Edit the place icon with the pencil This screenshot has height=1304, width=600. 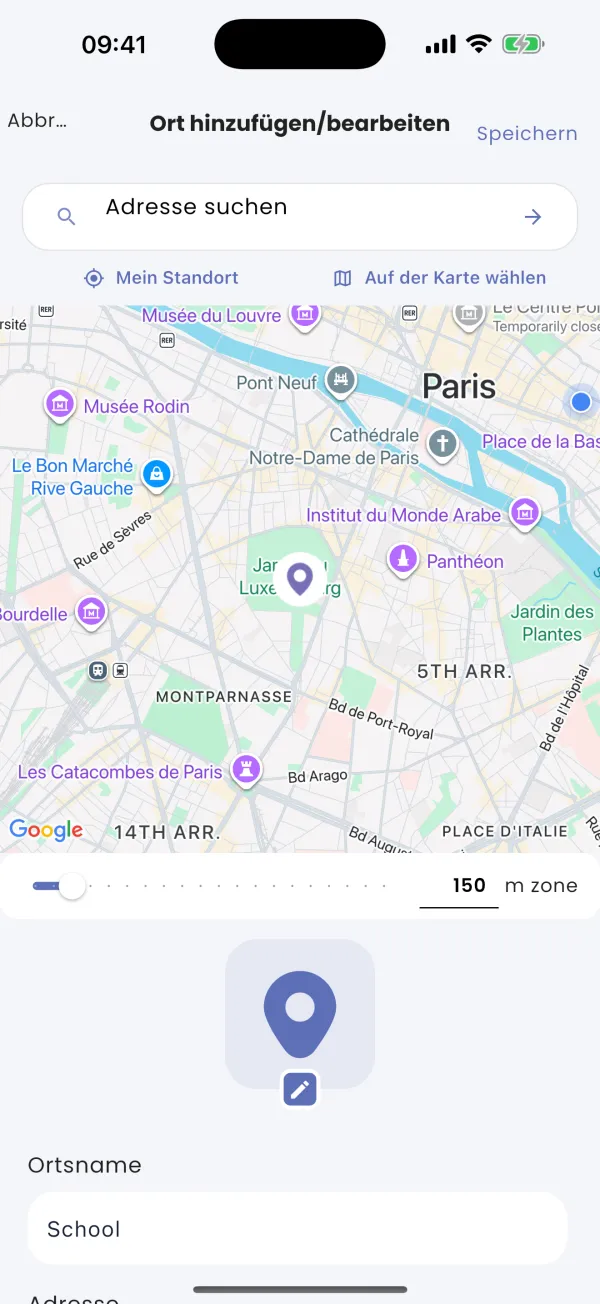tap(300, 1089)
